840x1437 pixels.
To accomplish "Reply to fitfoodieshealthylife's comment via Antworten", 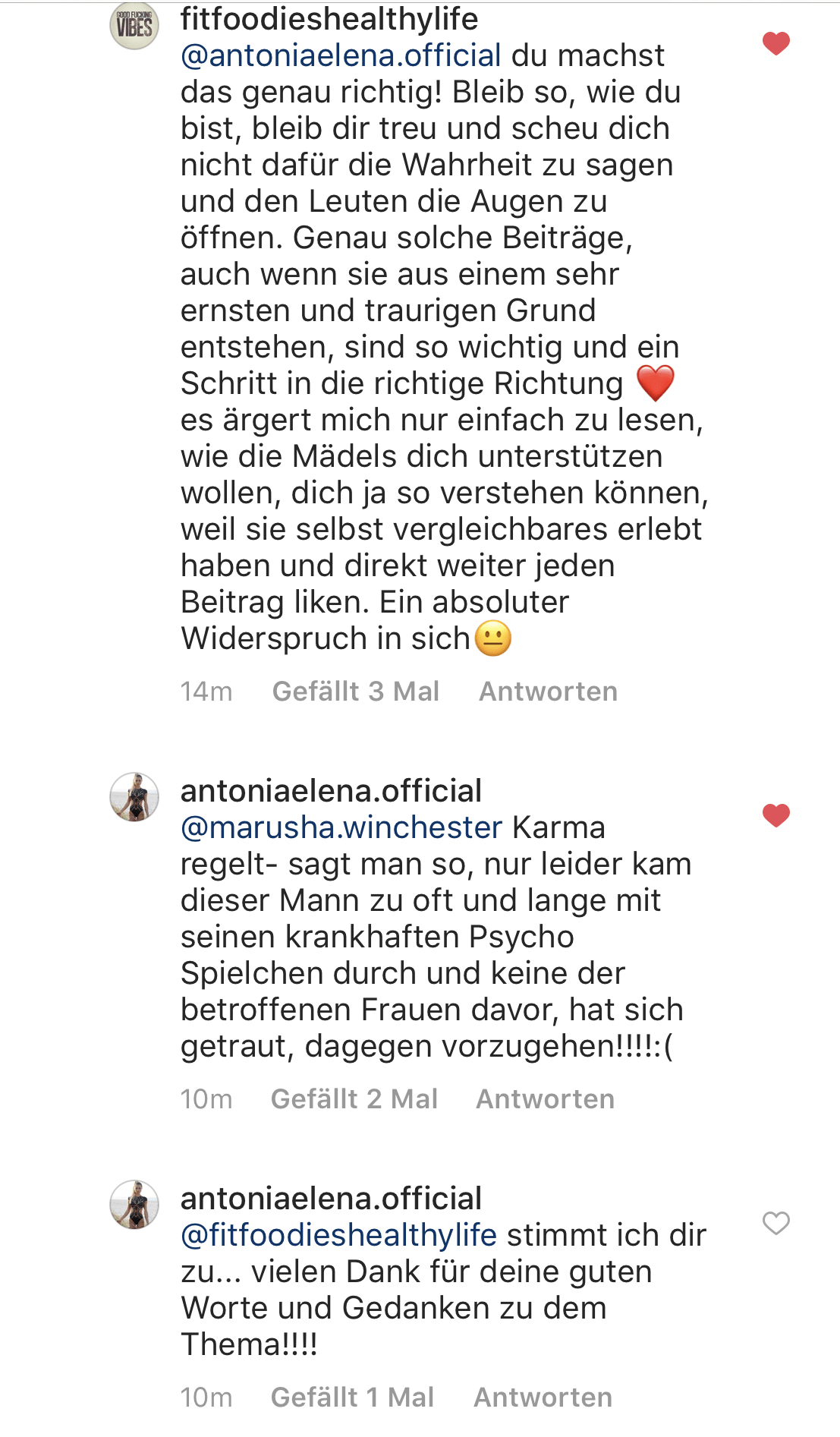I will (548, 692).
